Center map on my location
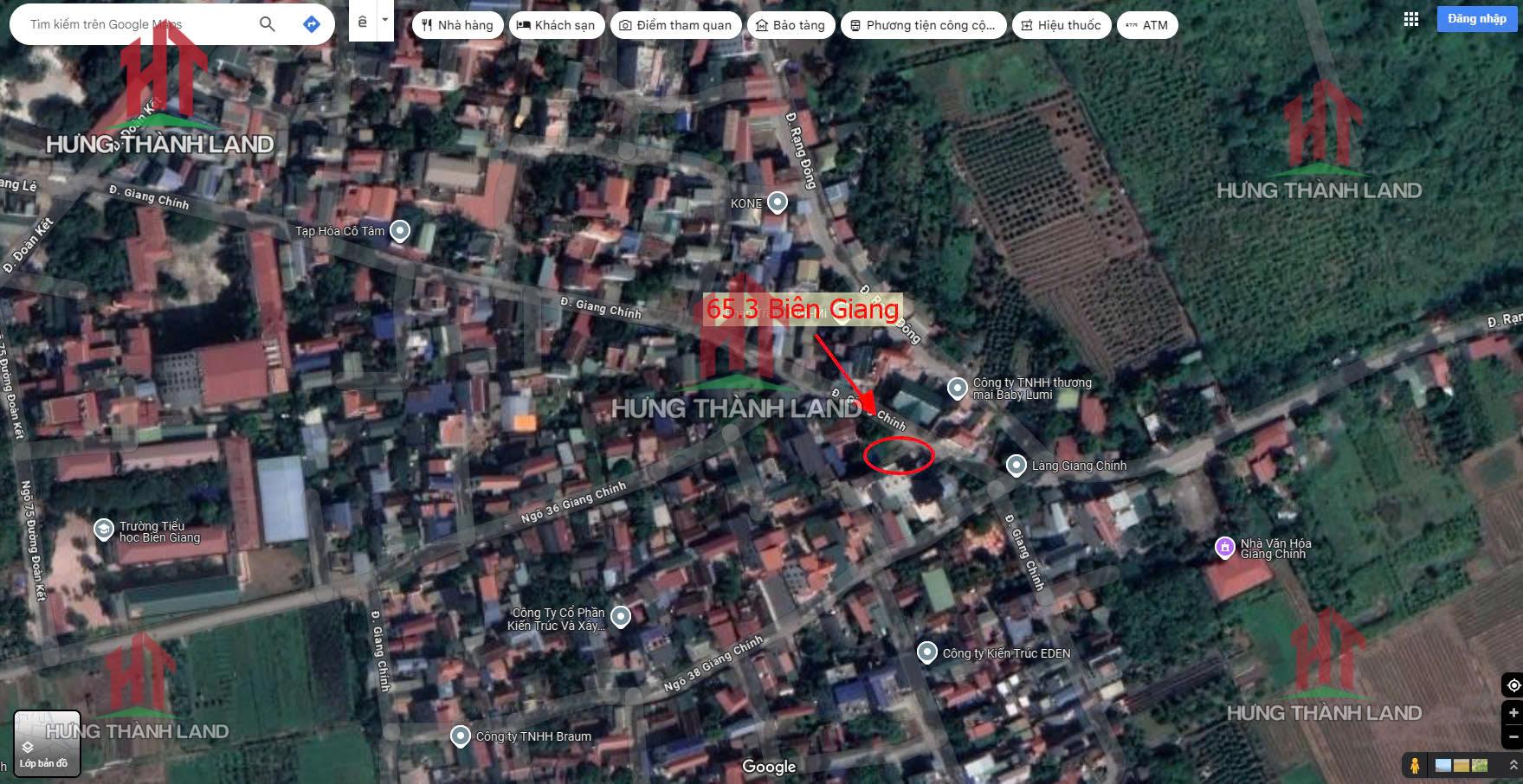 [x=1513, y=684]
